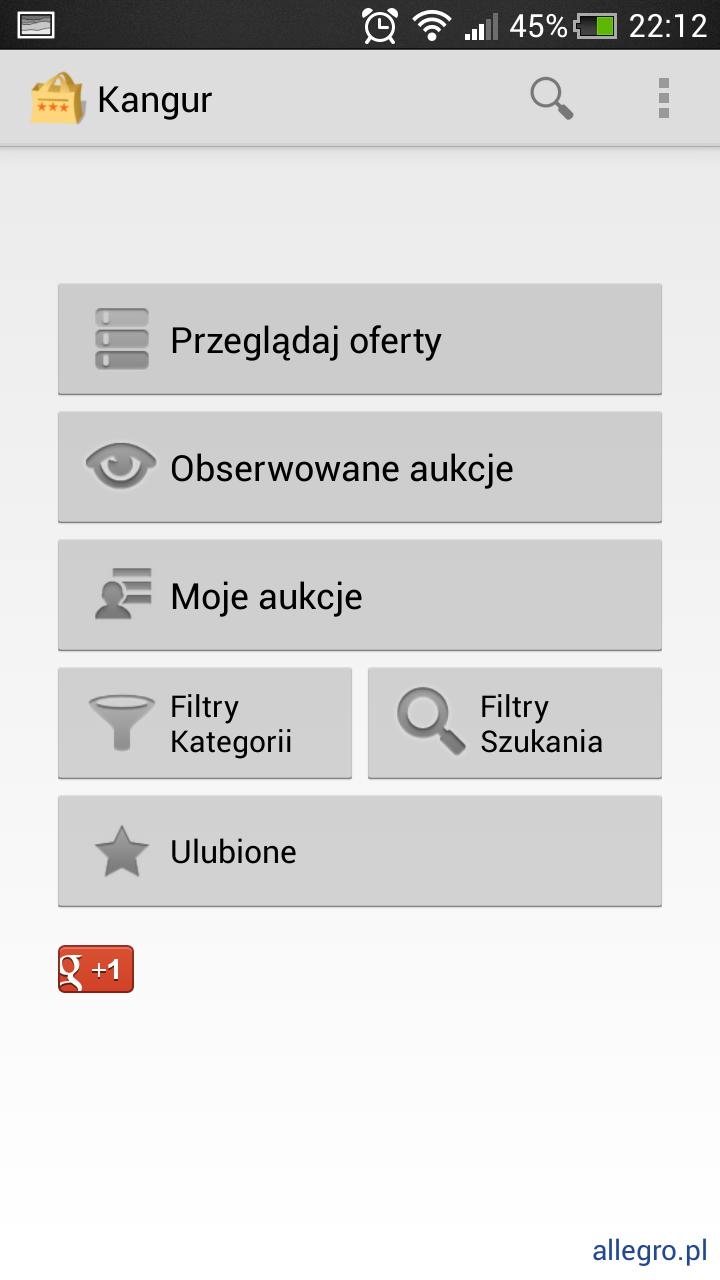This screenshot has height=1280, width=720.
Task: Click the alarm clock status bar icon
Action: (378, 25)
